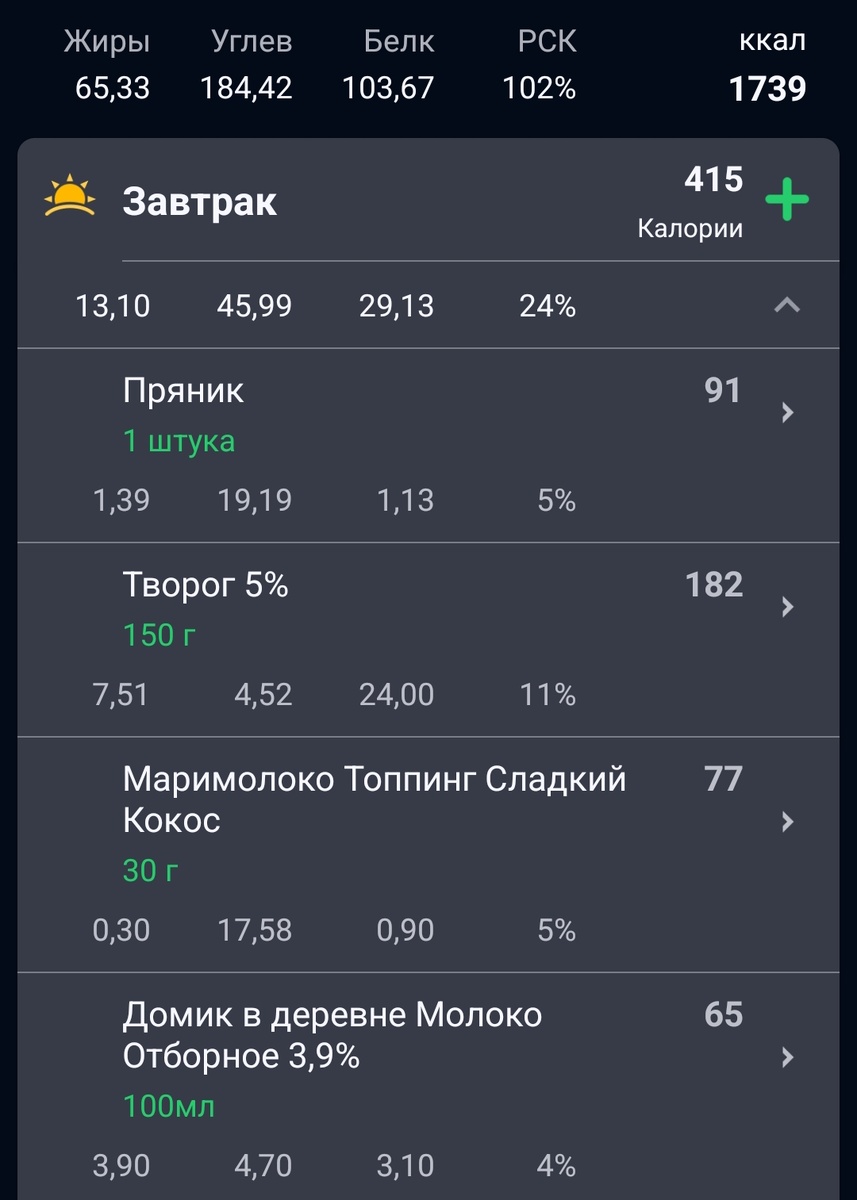The image size is (857, 1200).
Task: Tap the 100мл portion of Домик в деревне
Action: (167, 1106)
